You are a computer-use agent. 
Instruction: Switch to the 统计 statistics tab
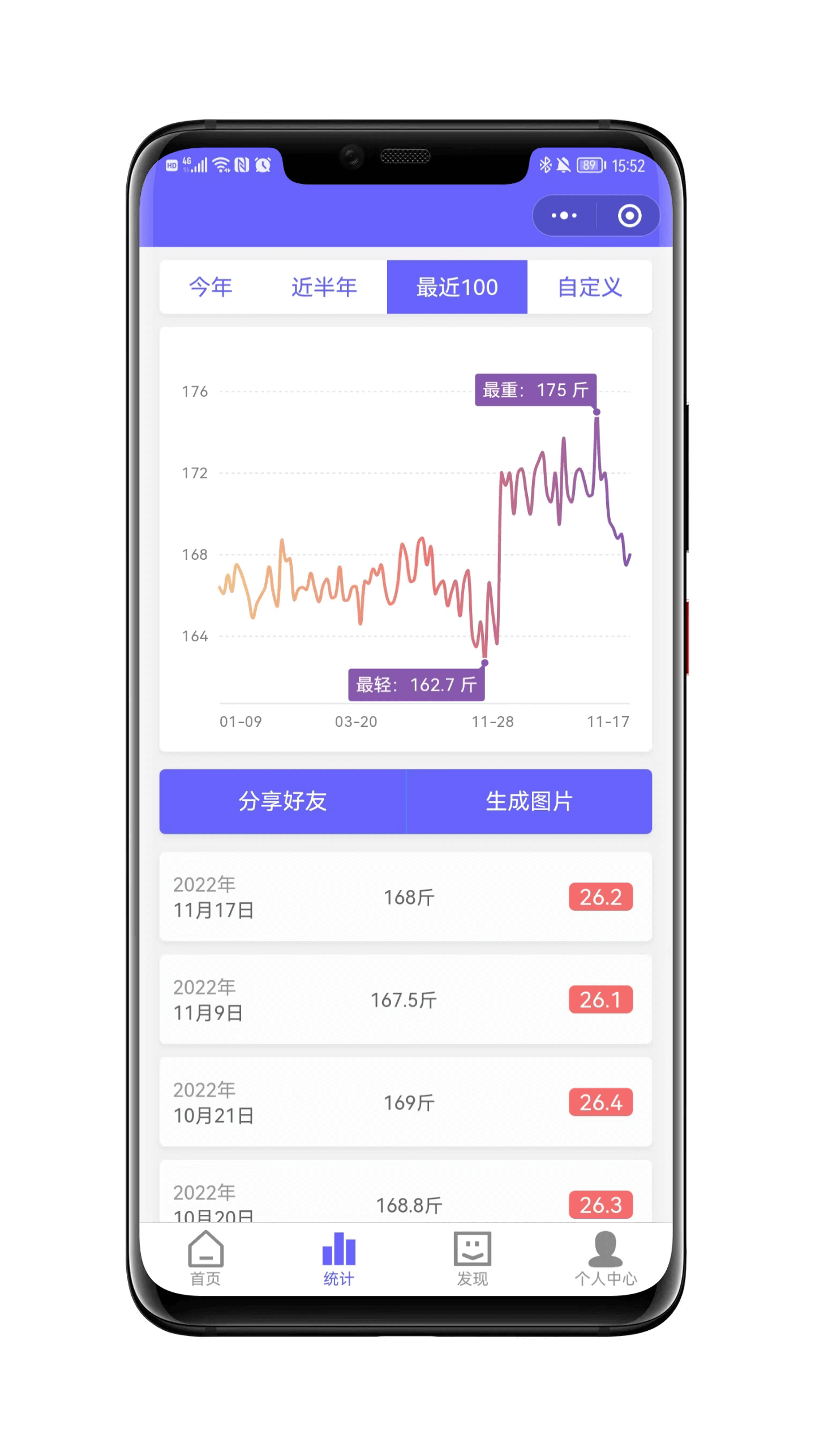pos(338,1259)
